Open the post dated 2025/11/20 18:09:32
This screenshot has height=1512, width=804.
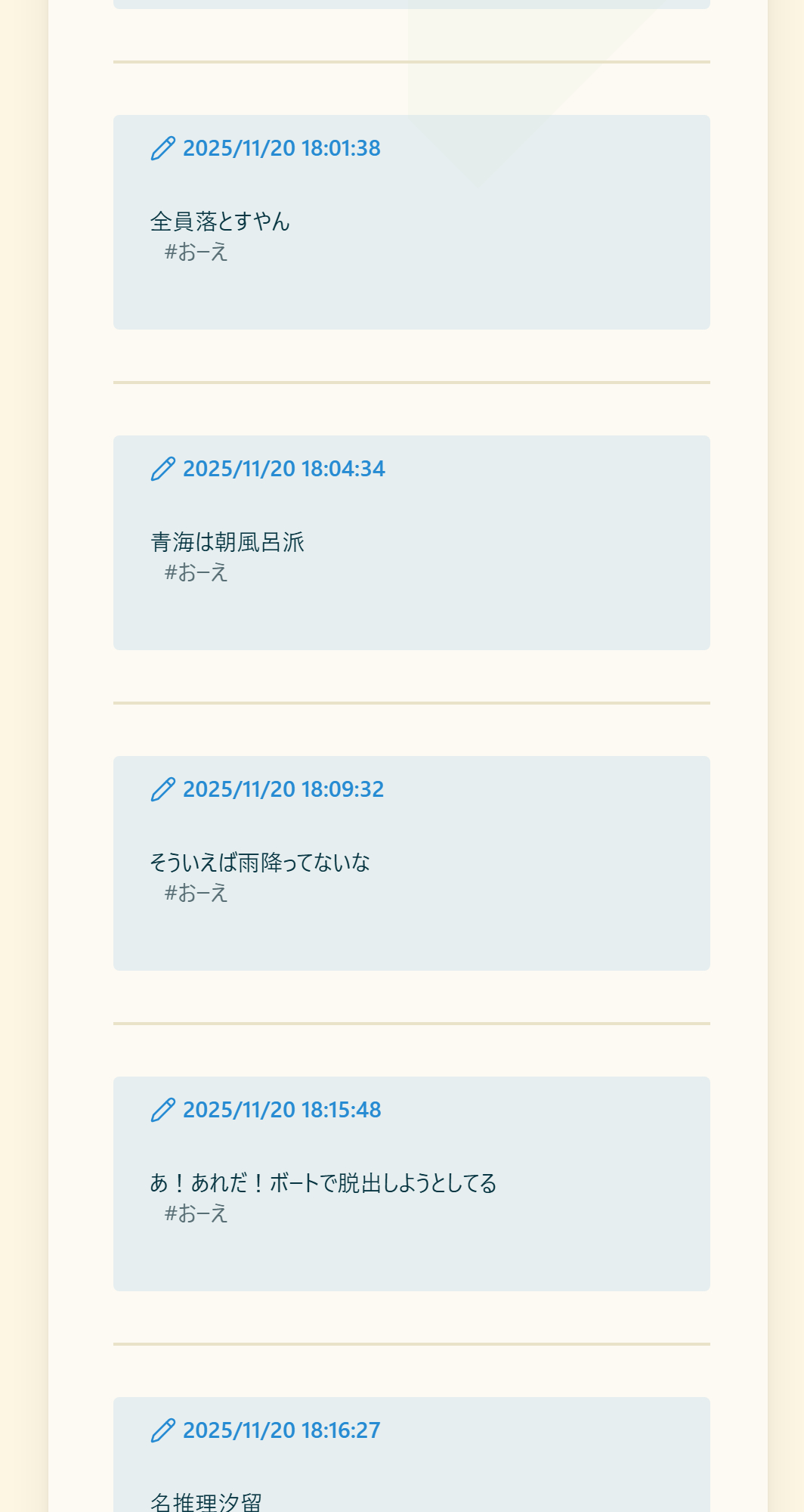coord(283,789)
